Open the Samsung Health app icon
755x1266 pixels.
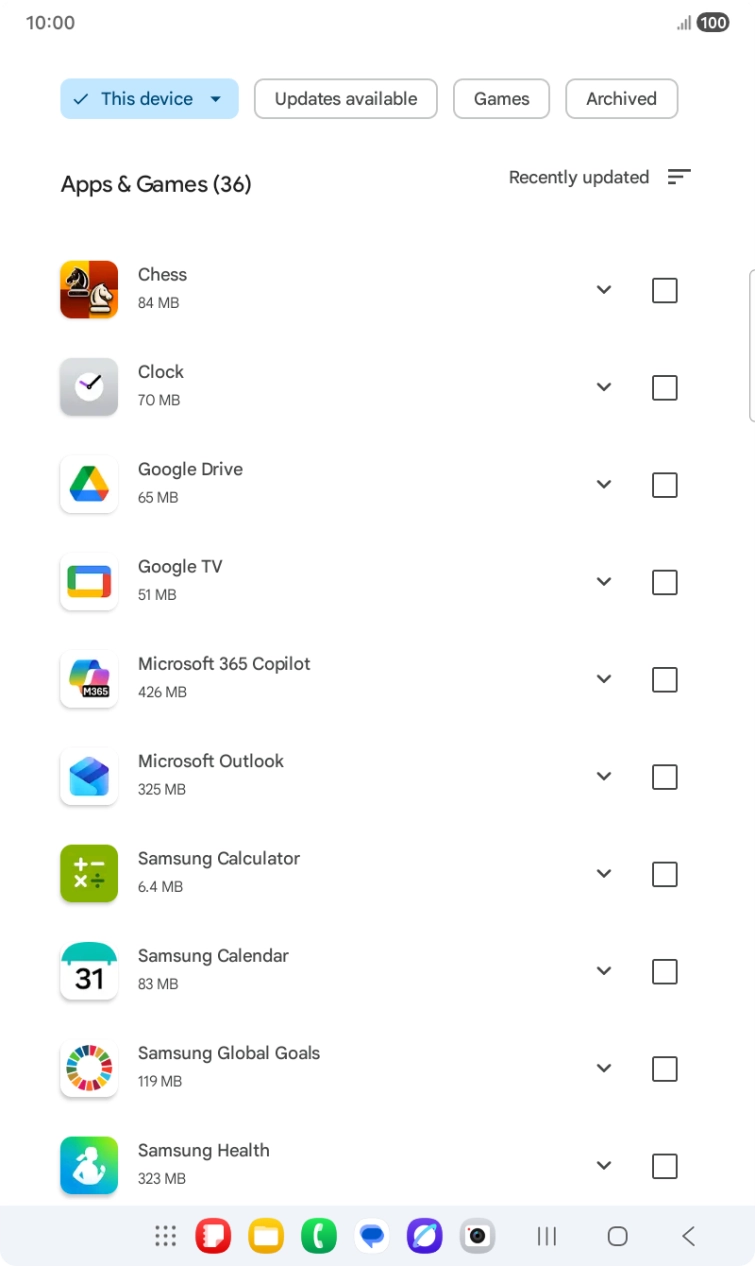tap(88, 1165)
